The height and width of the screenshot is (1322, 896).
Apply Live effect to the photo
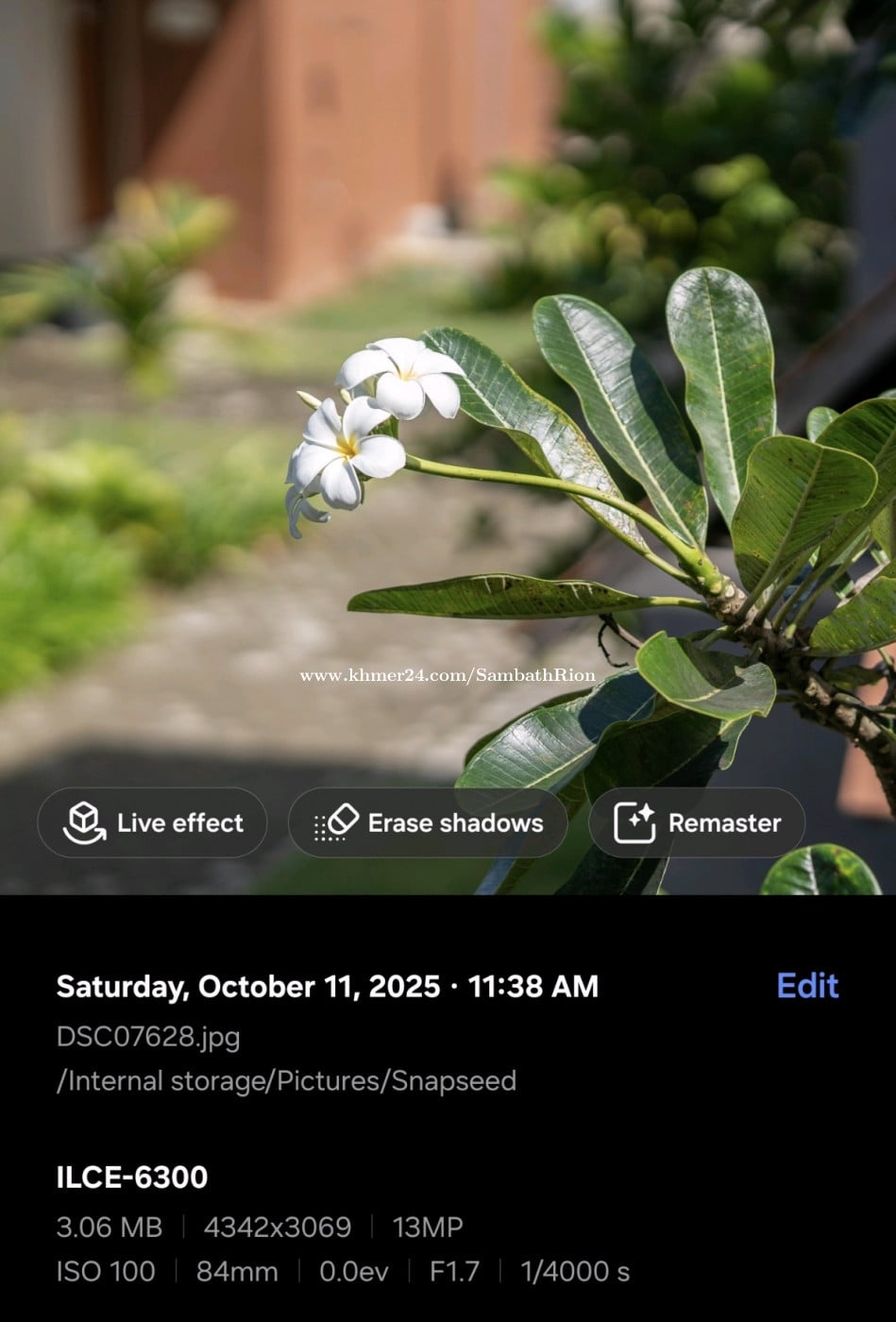tap(152, 822)
